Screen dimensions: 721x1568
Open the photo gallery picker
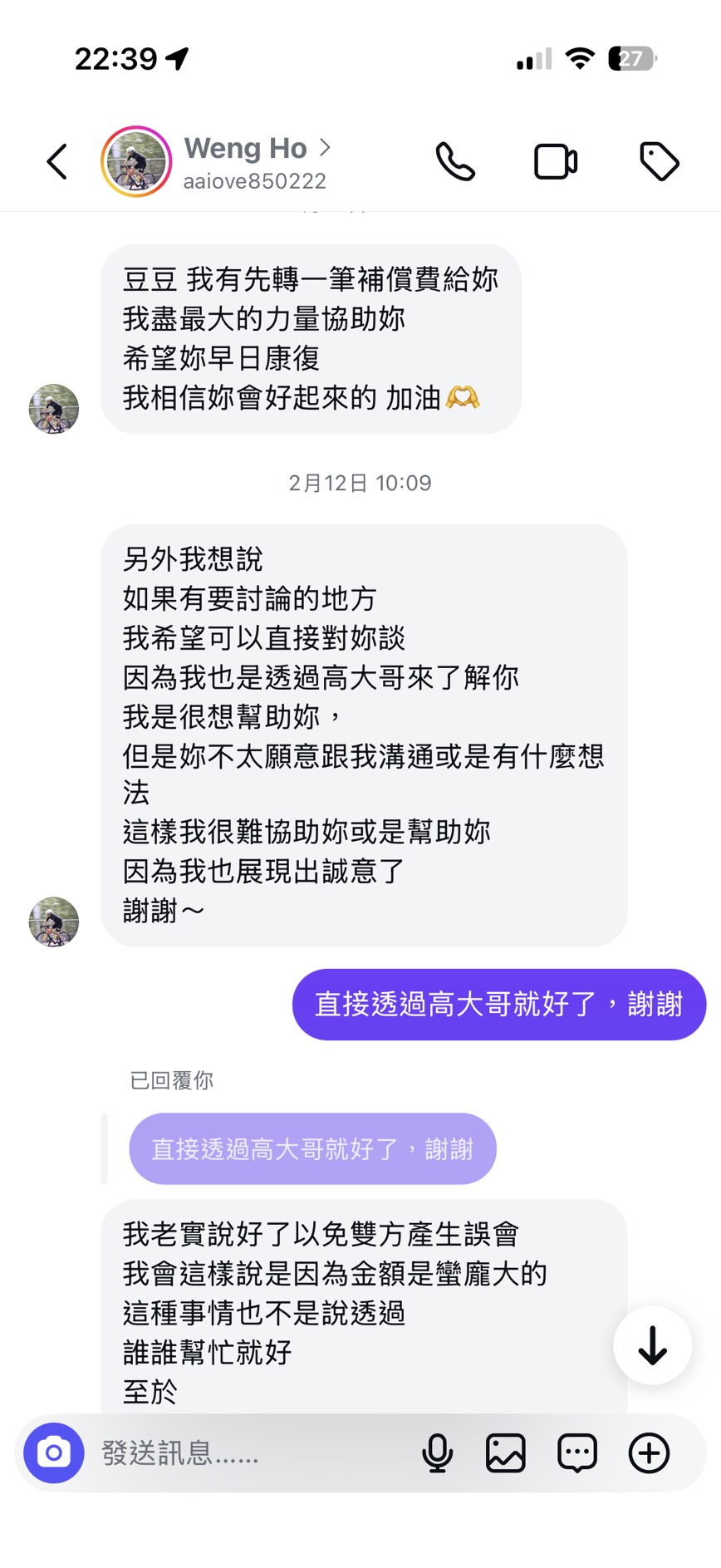505,1452
